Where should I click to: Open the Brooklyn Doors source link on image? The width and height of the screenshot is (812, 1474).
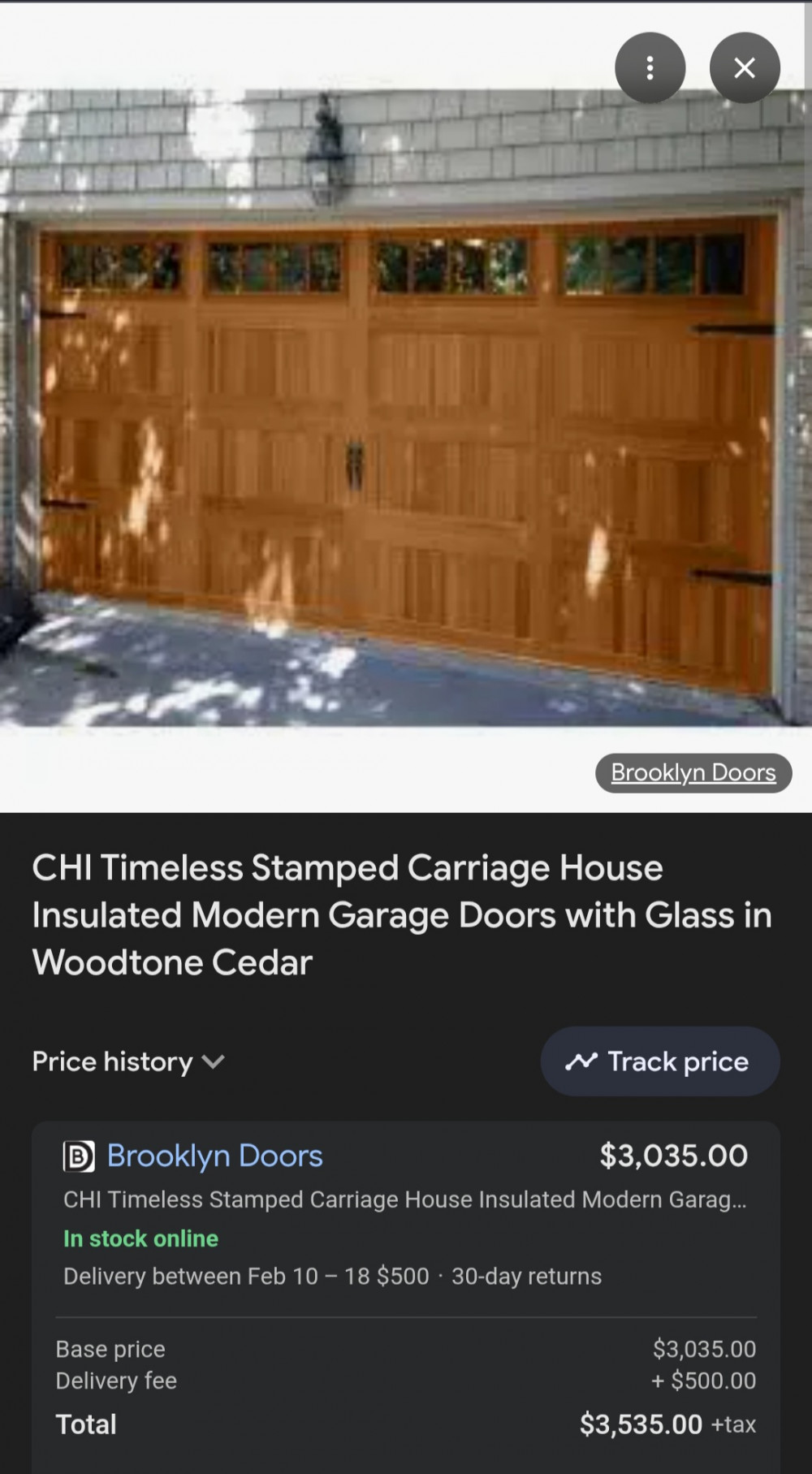tap(693, 772)
